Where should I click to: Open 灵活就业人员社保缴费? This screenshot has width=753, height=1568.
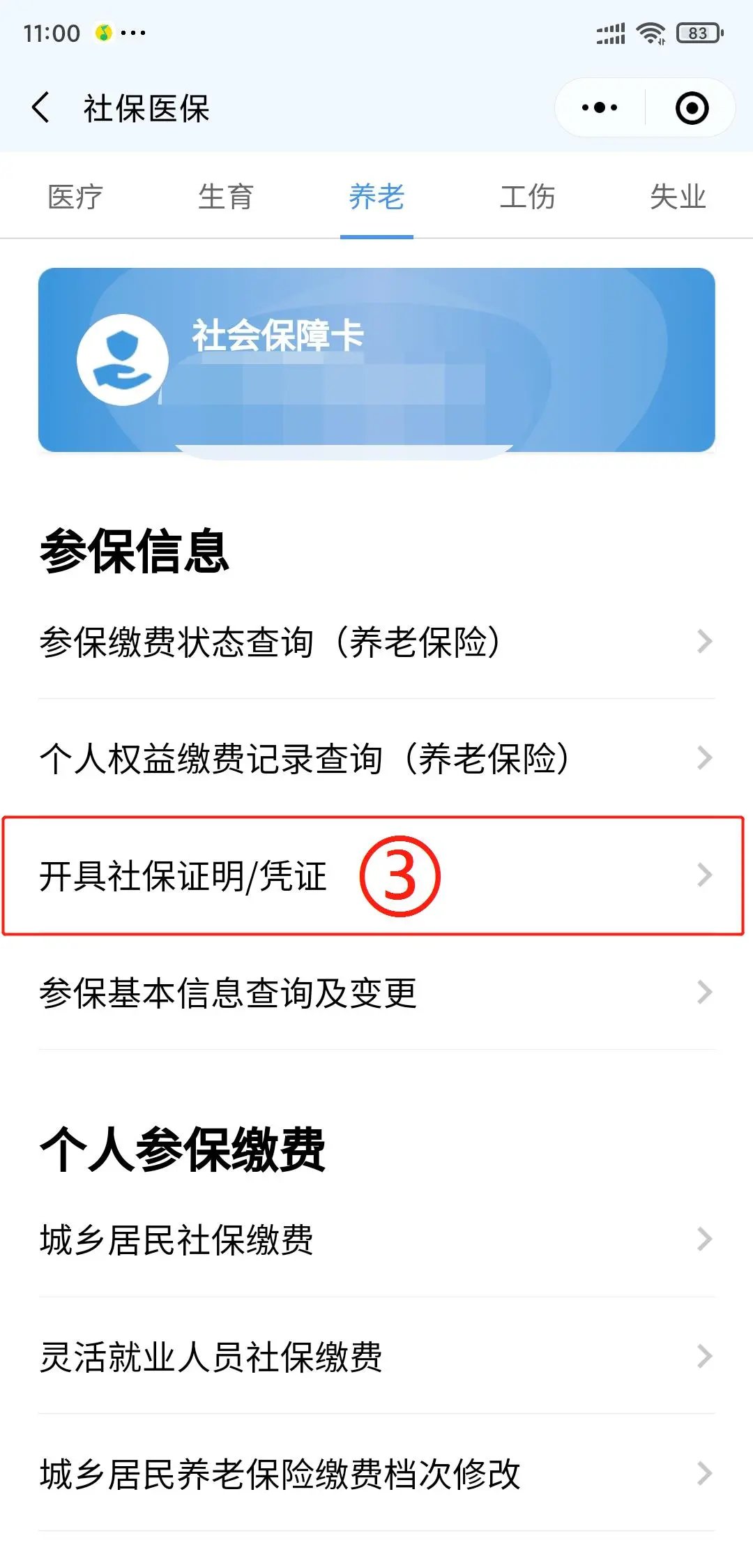(376, 1357)
